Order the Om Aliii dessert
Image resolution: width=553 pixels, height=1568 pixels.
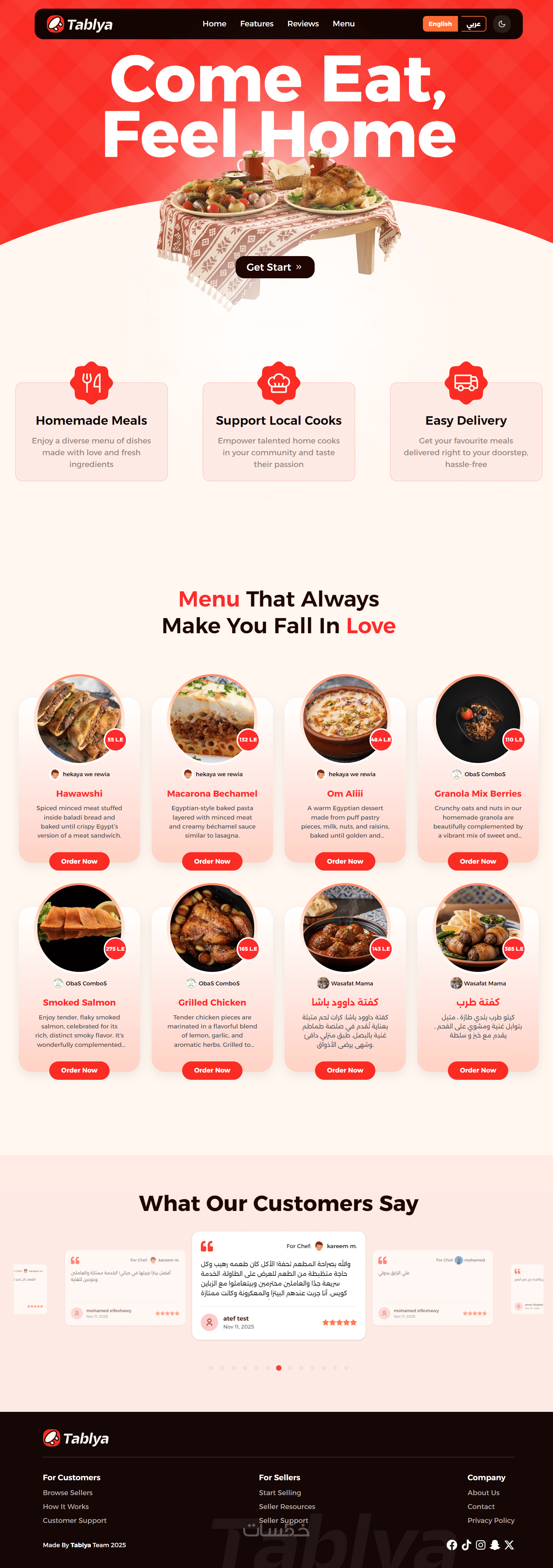point(345,861)
